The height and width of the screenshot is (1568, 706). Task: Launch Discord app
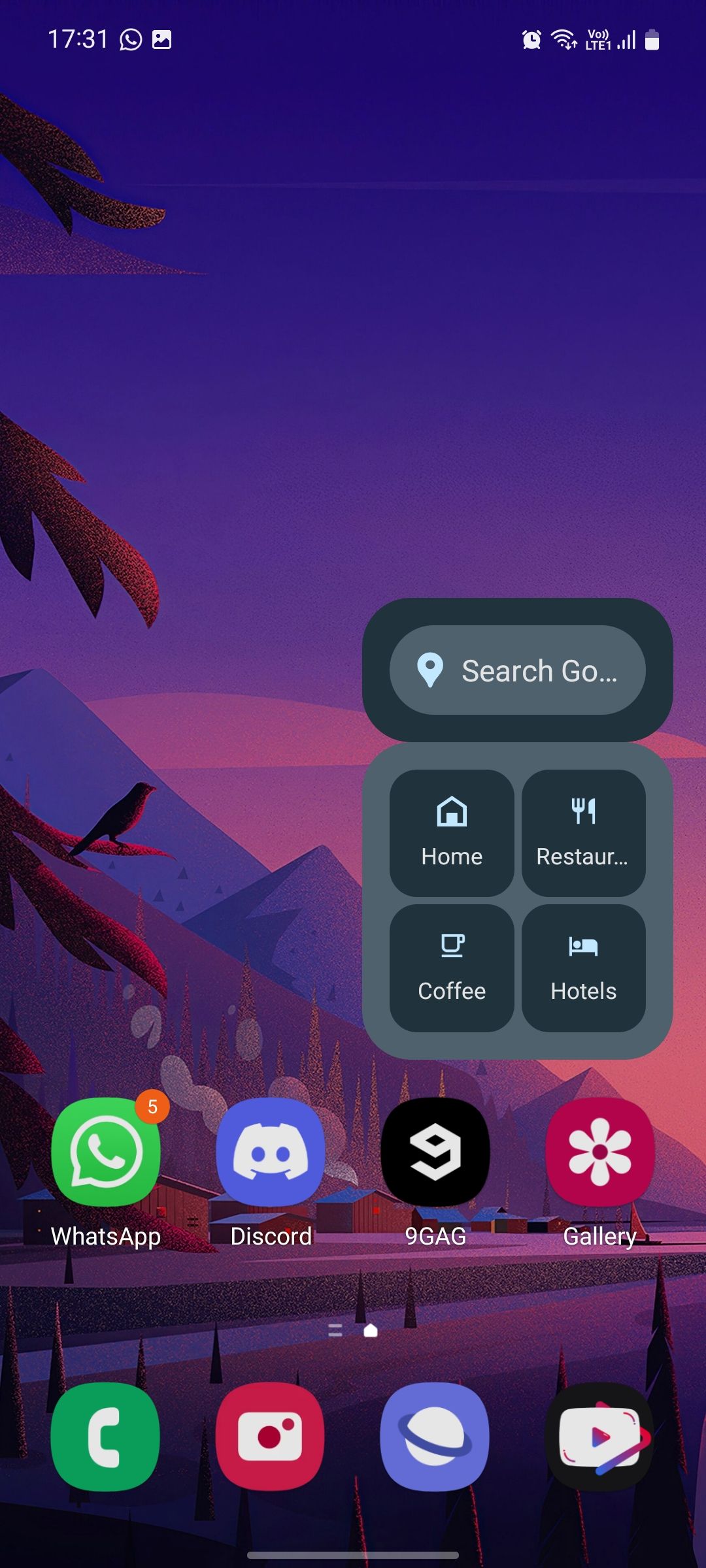pos(271,1152)
